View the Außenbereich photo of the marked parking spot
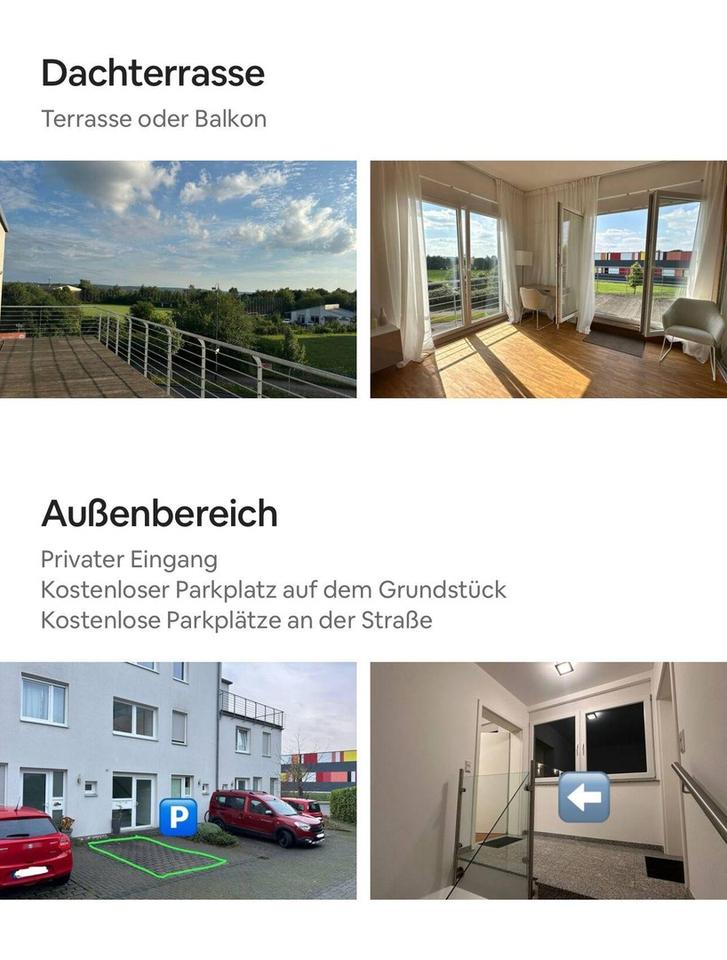Image resolution: width=727 pixels, height=960 pixels. coord(178,780)
